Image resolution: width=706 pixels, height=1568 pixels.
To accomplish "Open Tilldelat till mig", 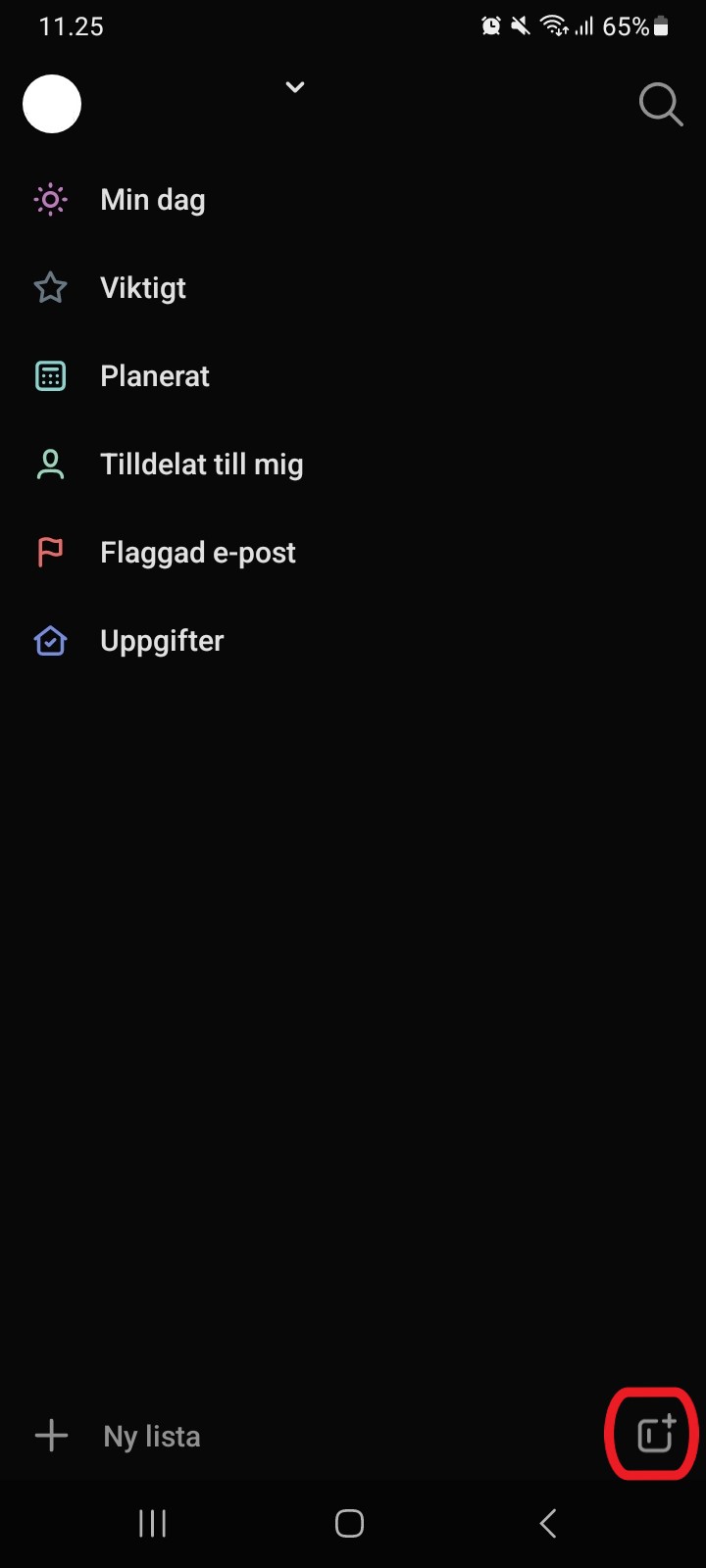I will pos(353,465).
